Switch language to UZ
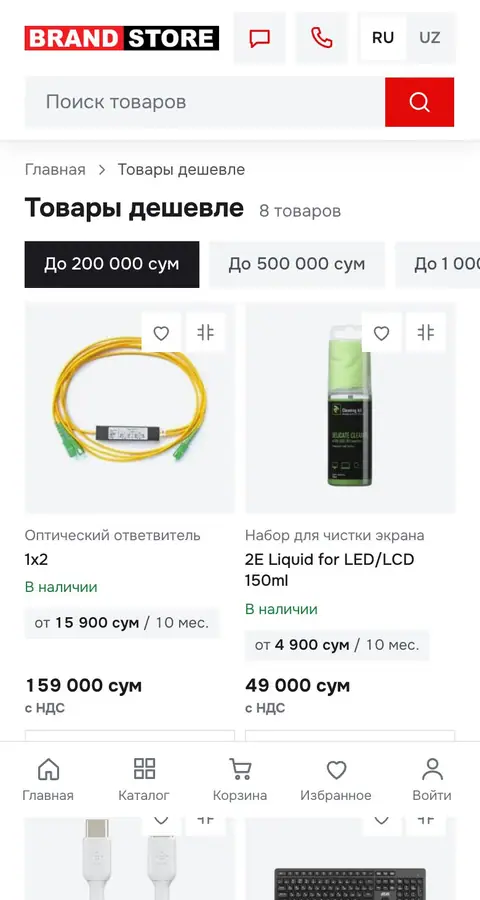The width and height of the screenshot is (480, 900). click(429, 38)
